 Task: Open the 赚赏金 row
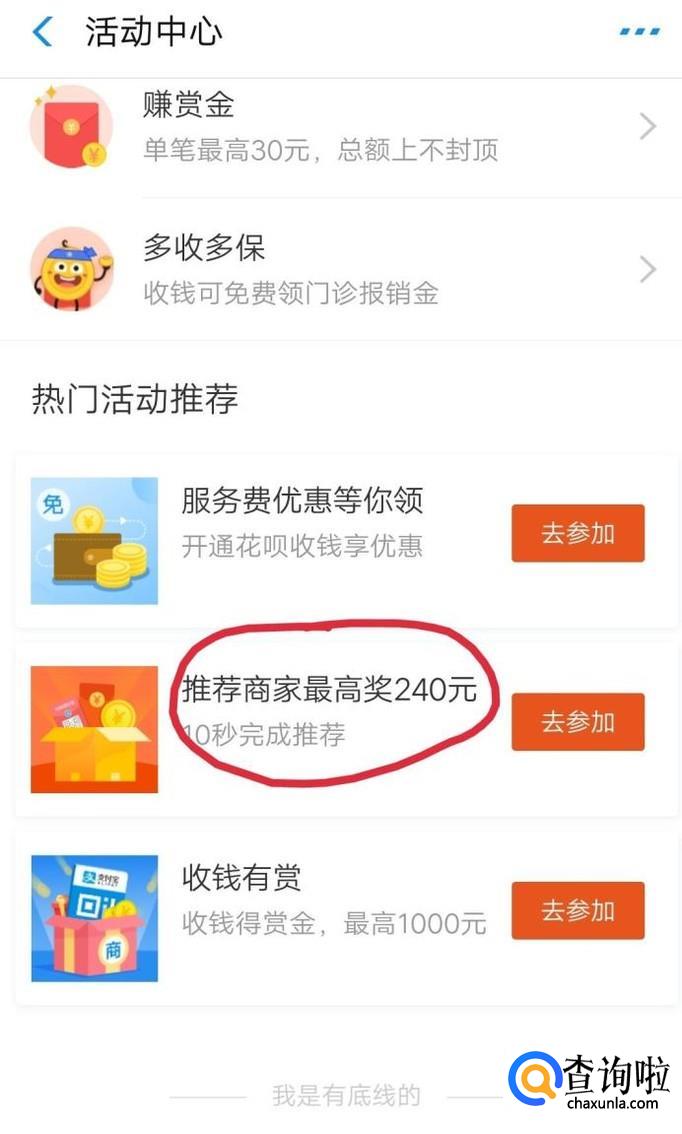coord(340,127)
